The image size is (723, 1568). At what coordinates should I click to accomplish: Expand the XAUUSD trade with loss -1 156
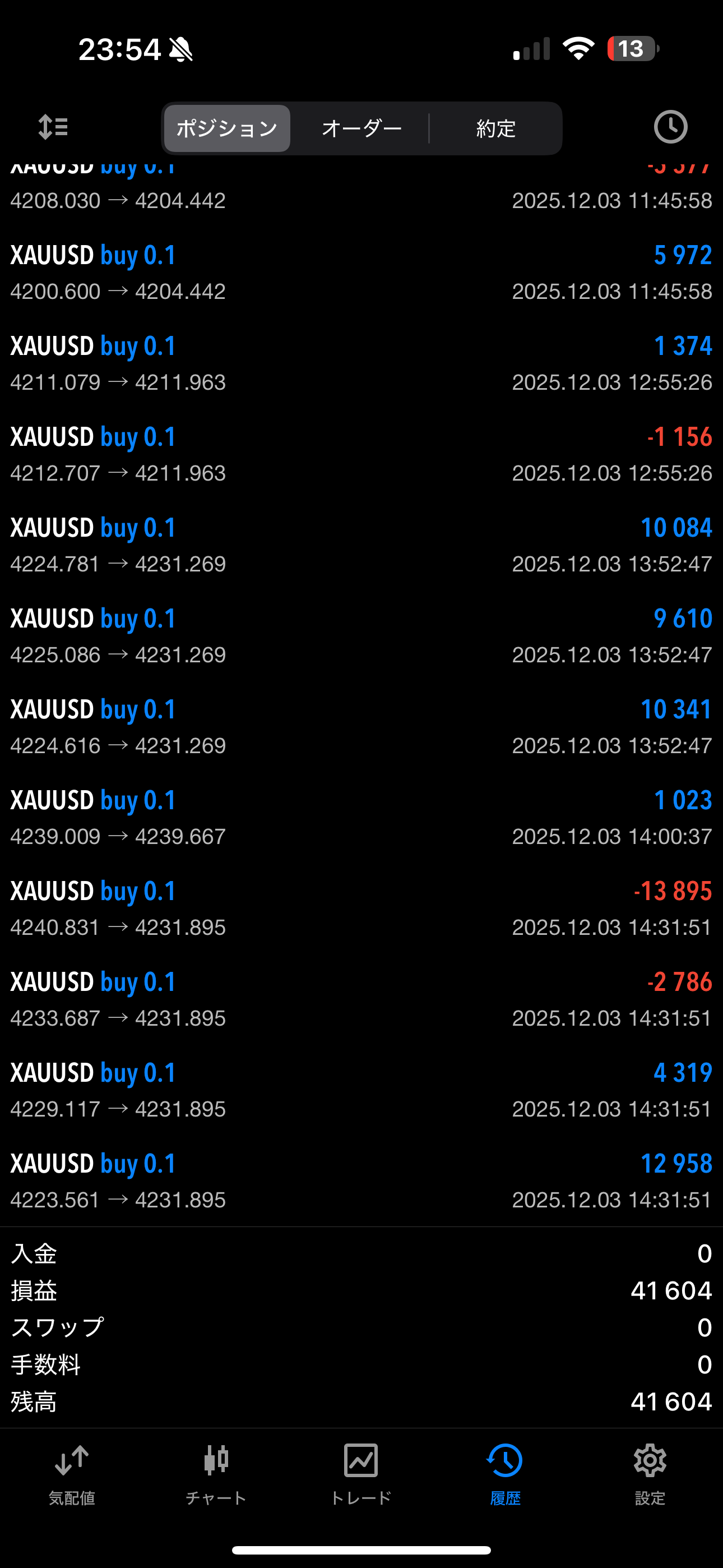coord(361,455)
